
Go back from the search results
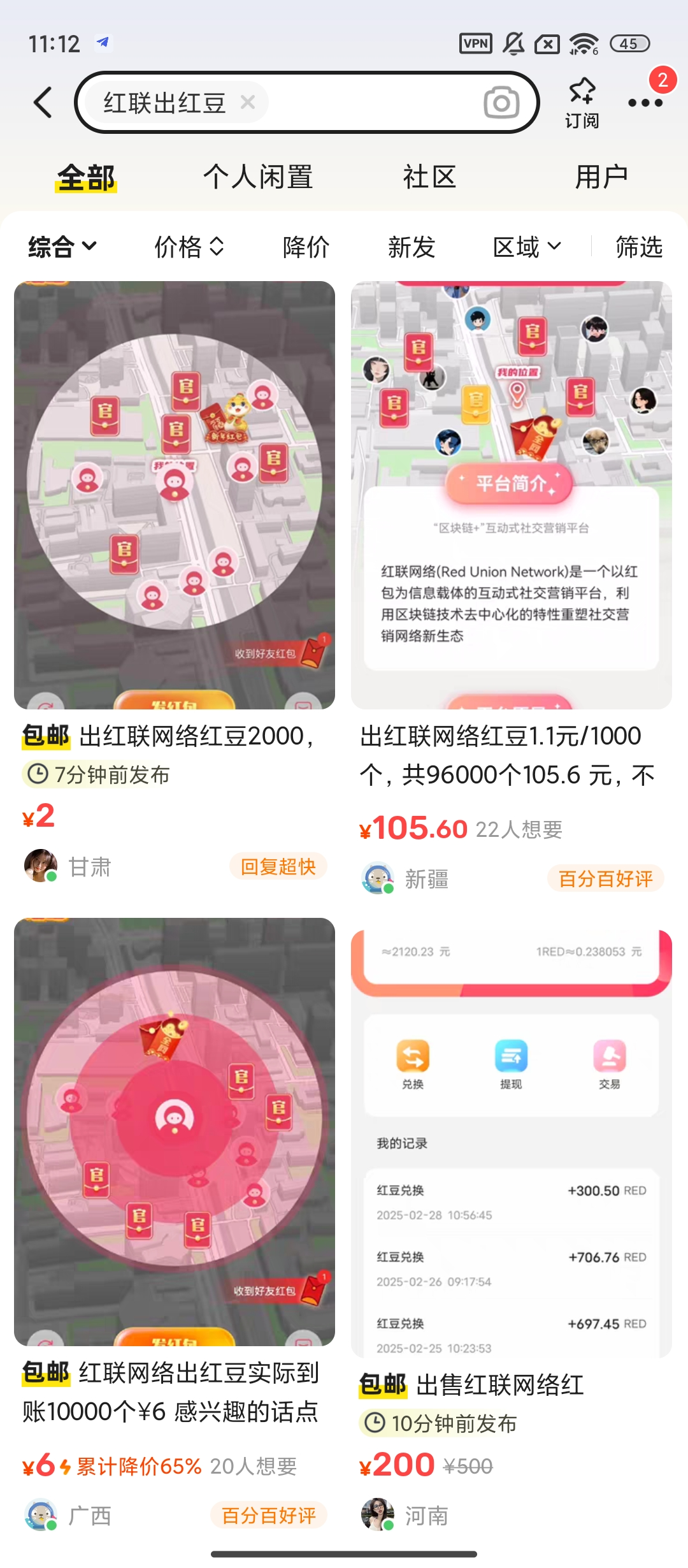coord(43,103)
